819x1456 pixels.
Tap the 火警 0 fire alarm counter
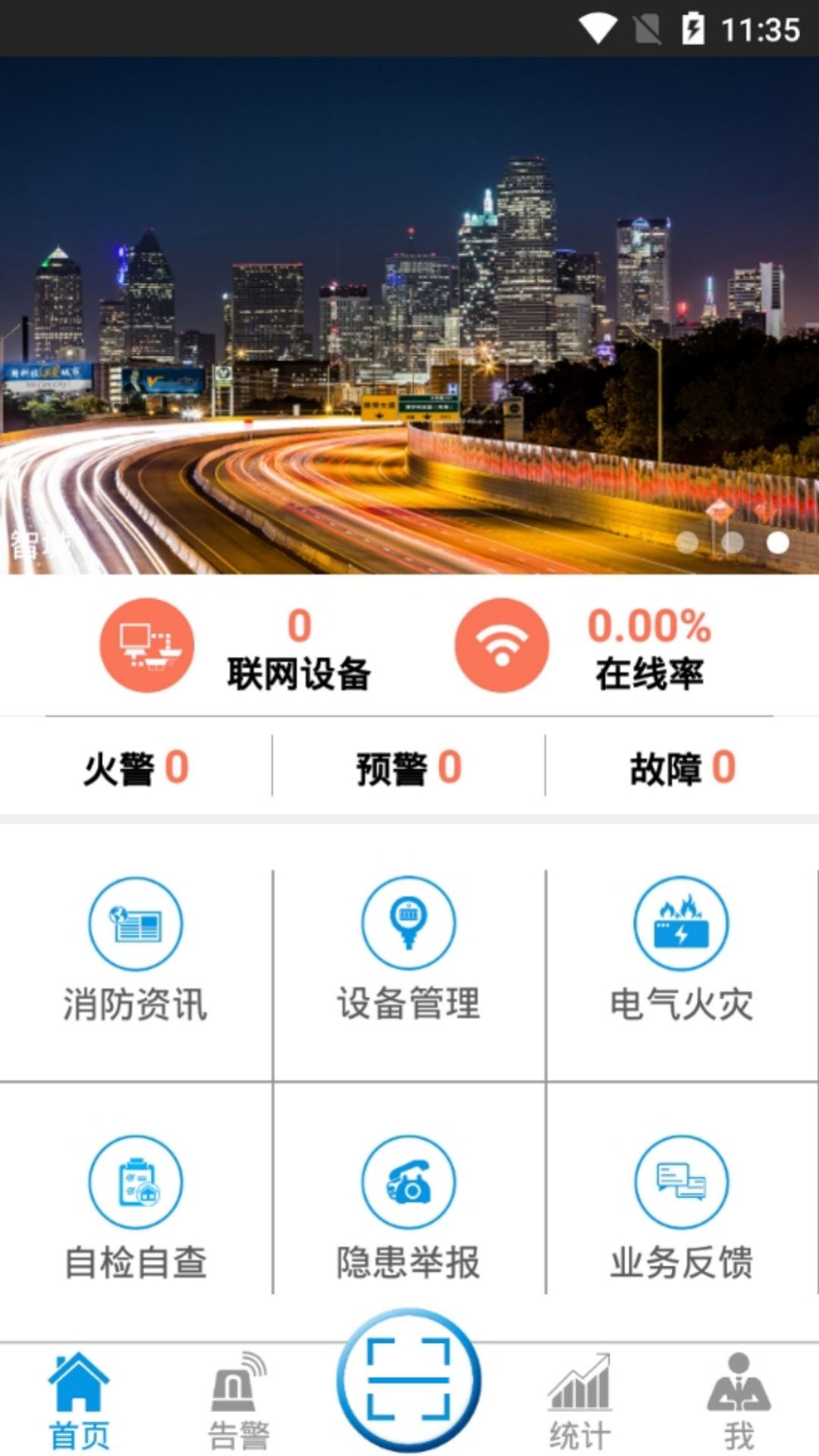[x=135, y=767]
